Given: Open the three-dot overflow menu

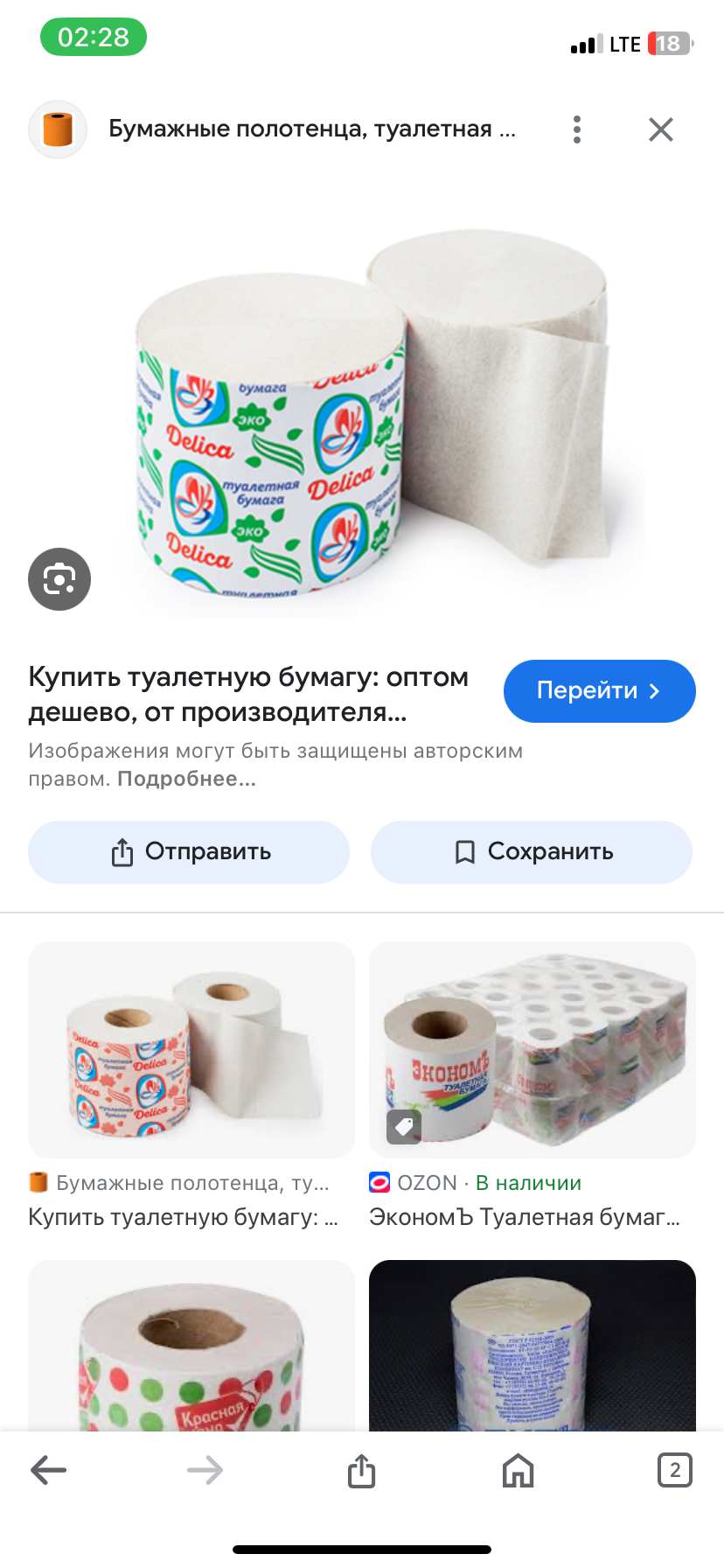Looking at the screenshot, I should 576,129.
